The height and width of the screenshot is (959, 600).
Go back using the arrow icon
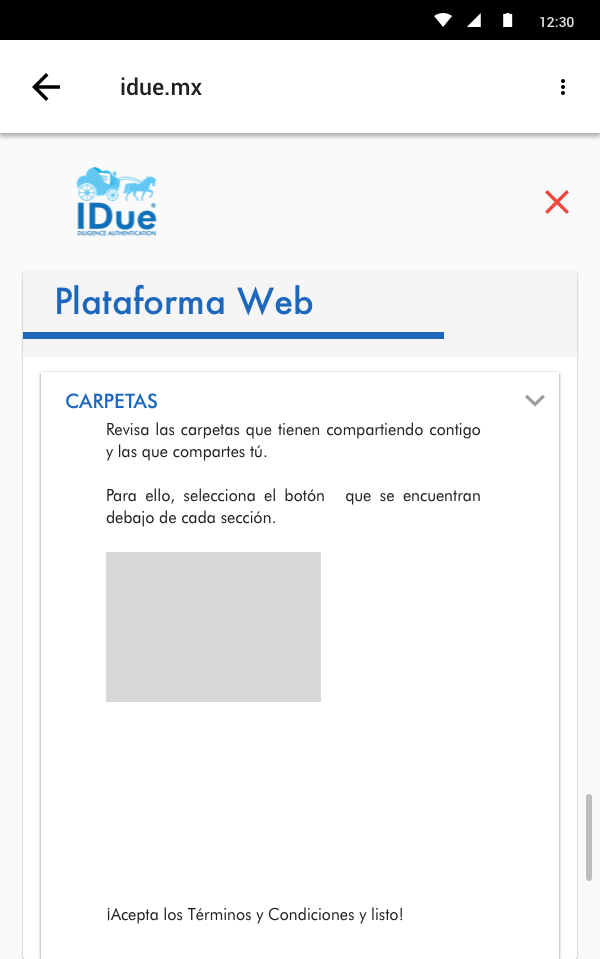(x=46, y=87)
